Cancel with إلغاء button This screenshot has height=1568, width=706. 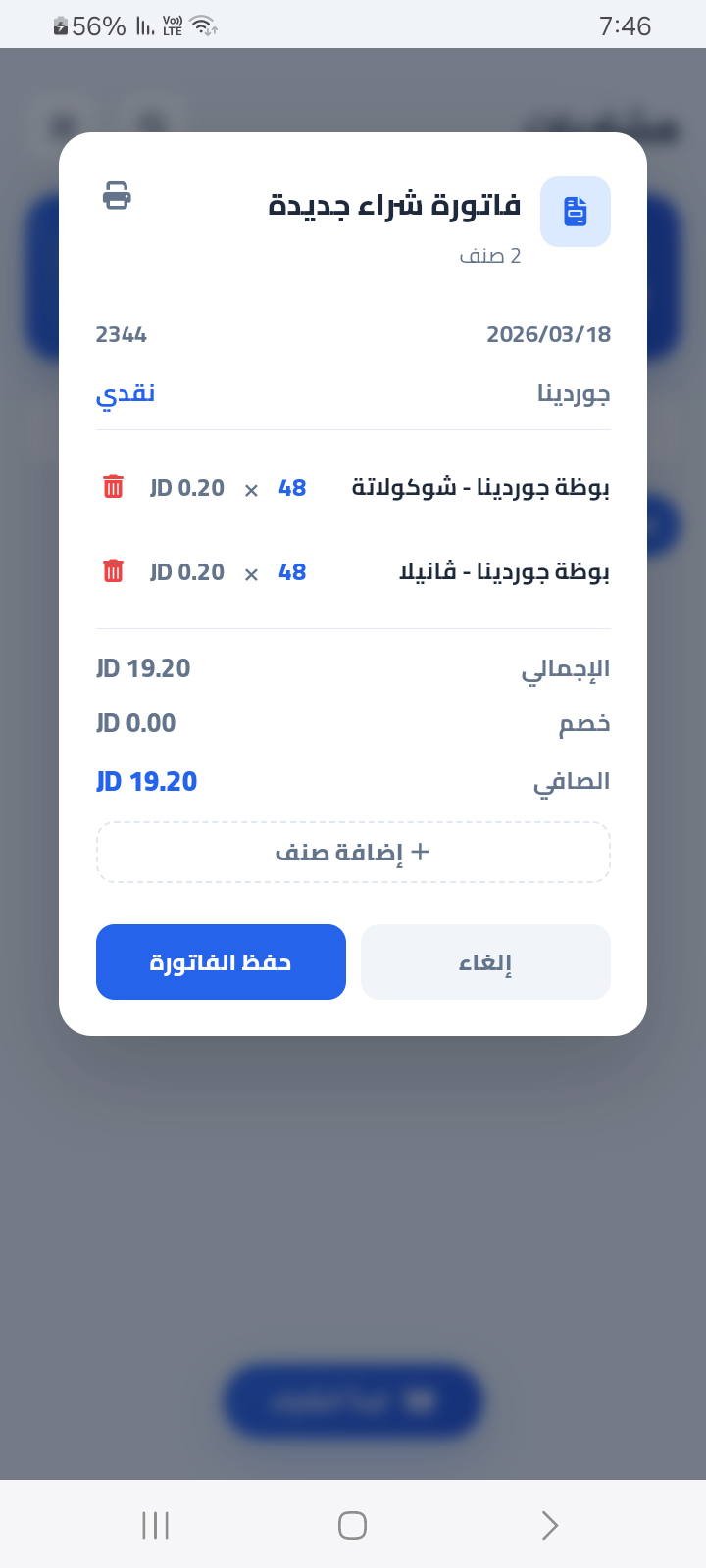tap(485, 962)
